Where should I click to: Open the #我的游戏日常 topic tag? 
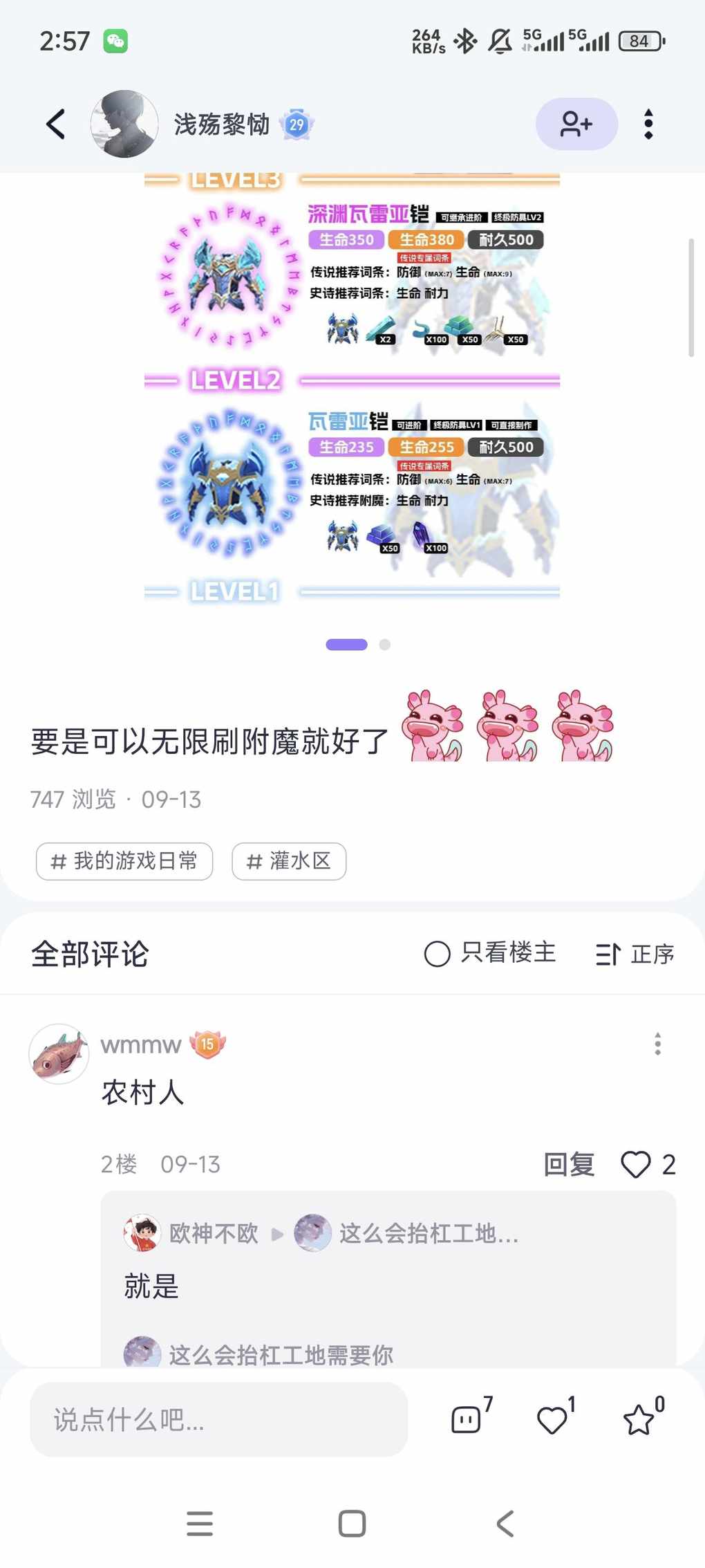(124, 861)
